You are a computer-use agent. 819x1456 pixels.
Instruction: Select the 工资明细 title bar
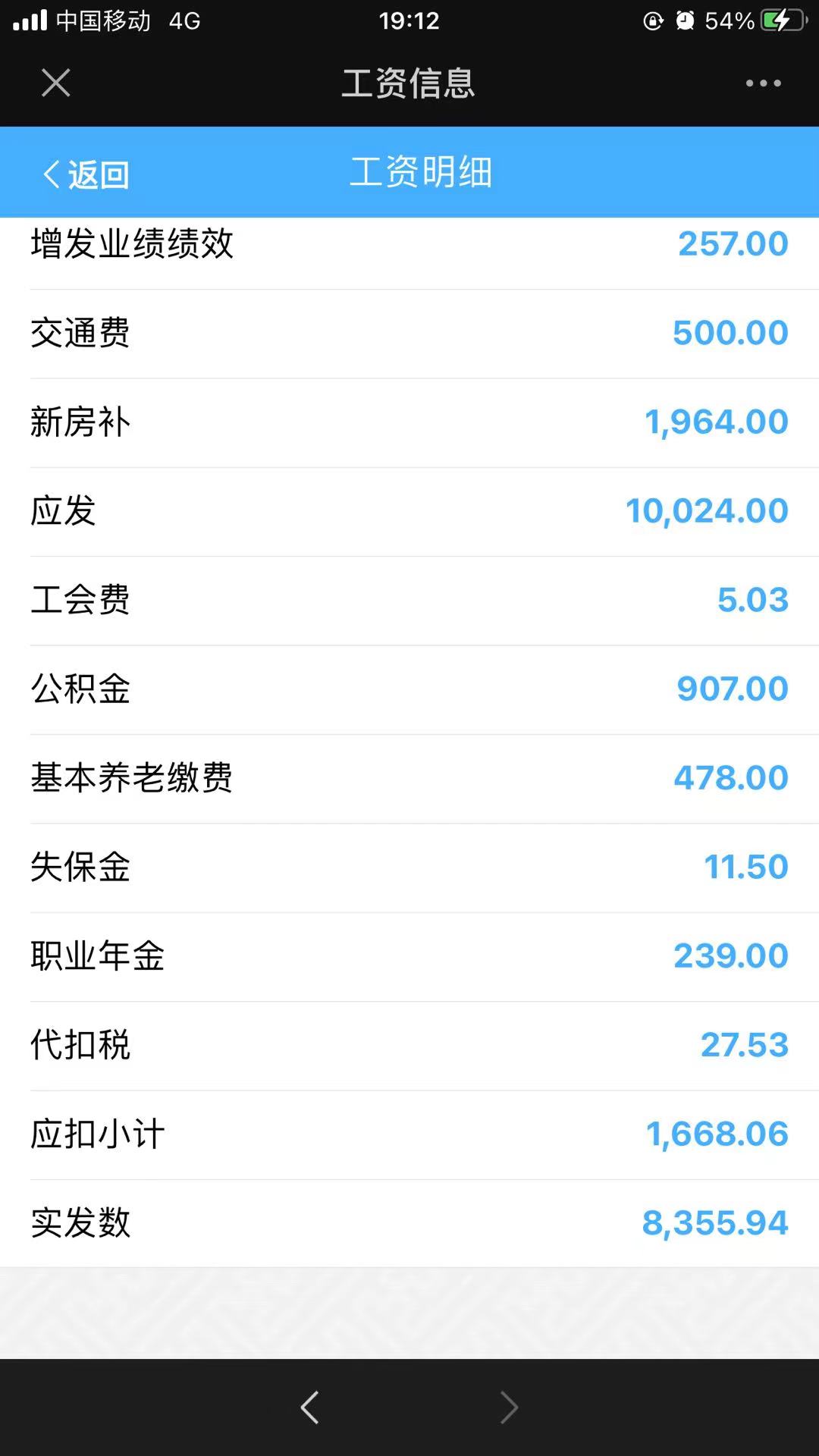422,172
